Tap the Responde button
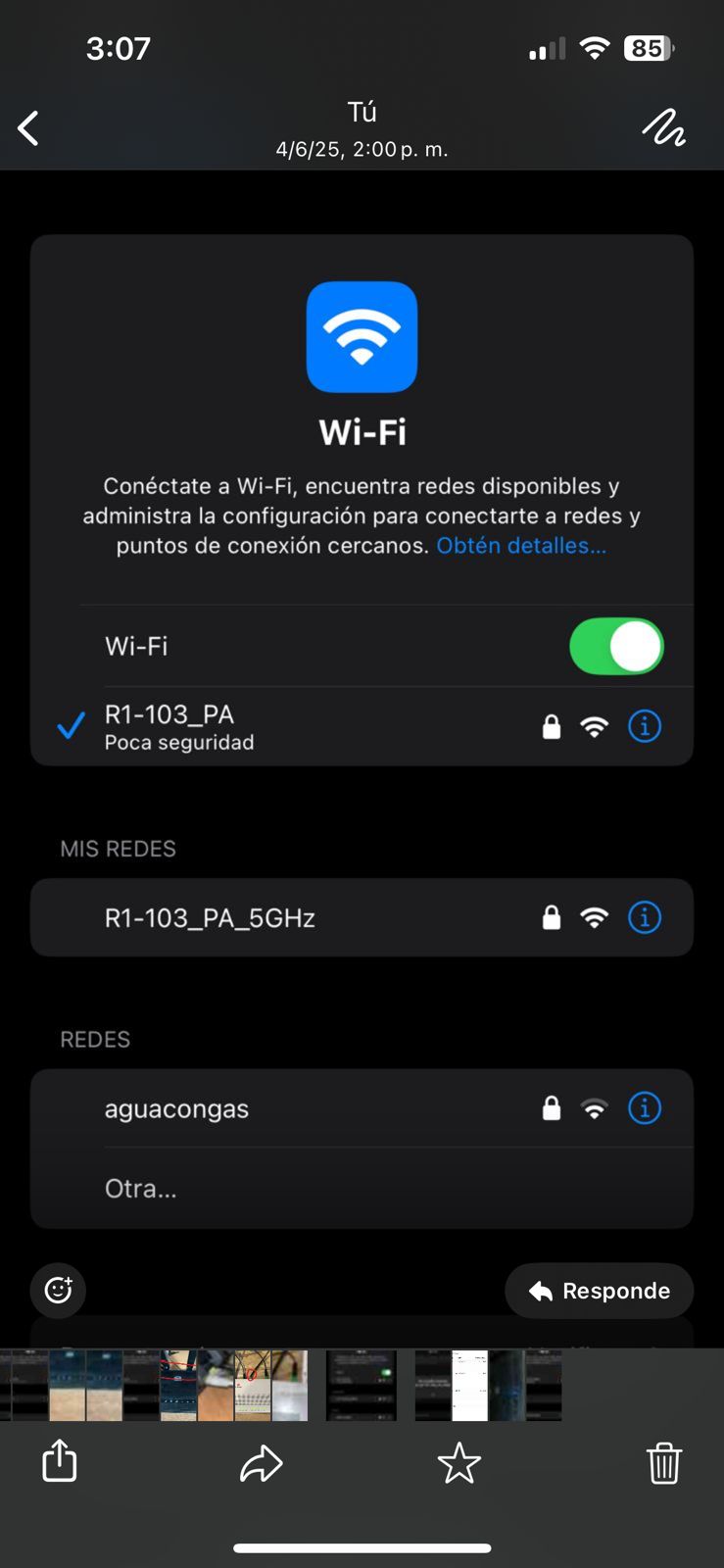The image size is (724, 1568). (600, 1291)
